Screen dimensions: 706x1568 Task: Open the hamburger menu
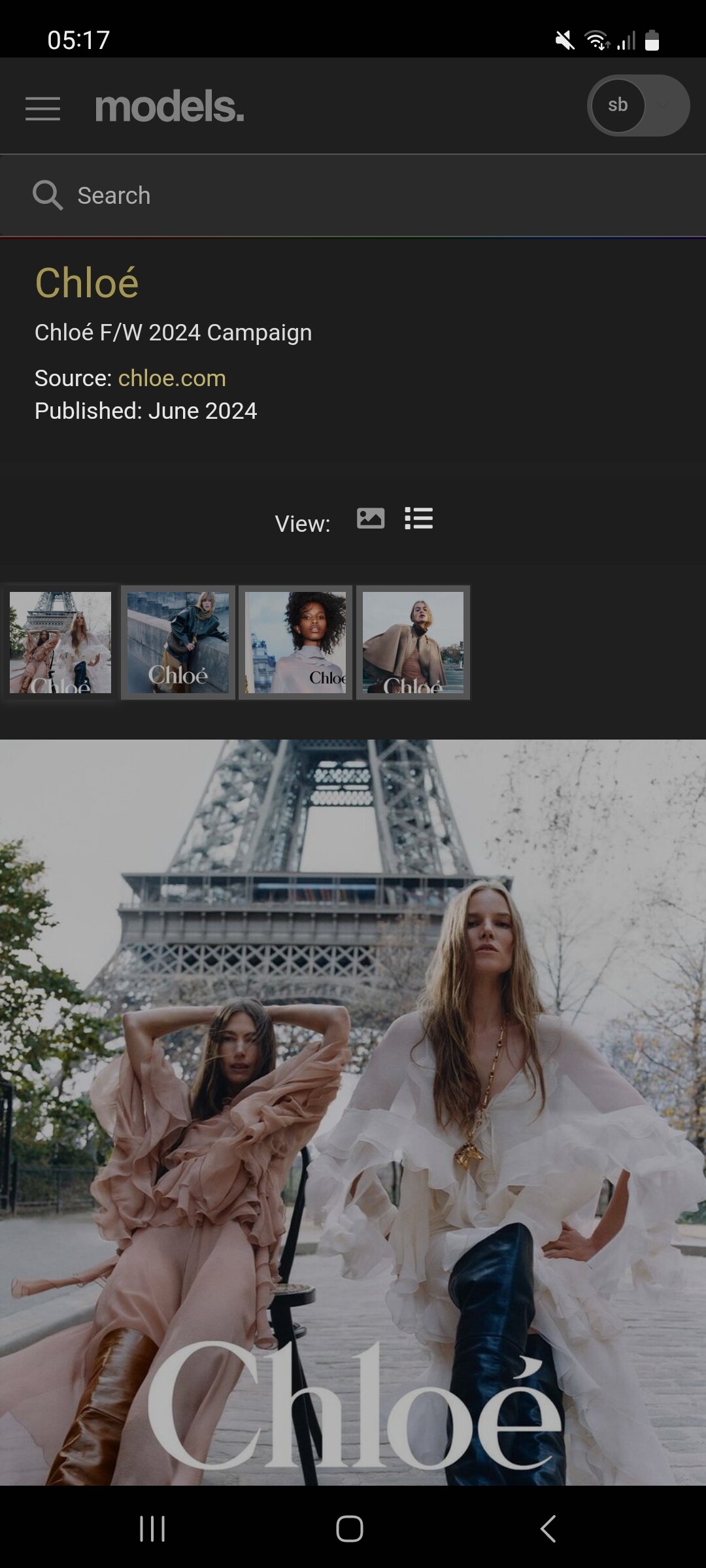click(x=42, y=108)
